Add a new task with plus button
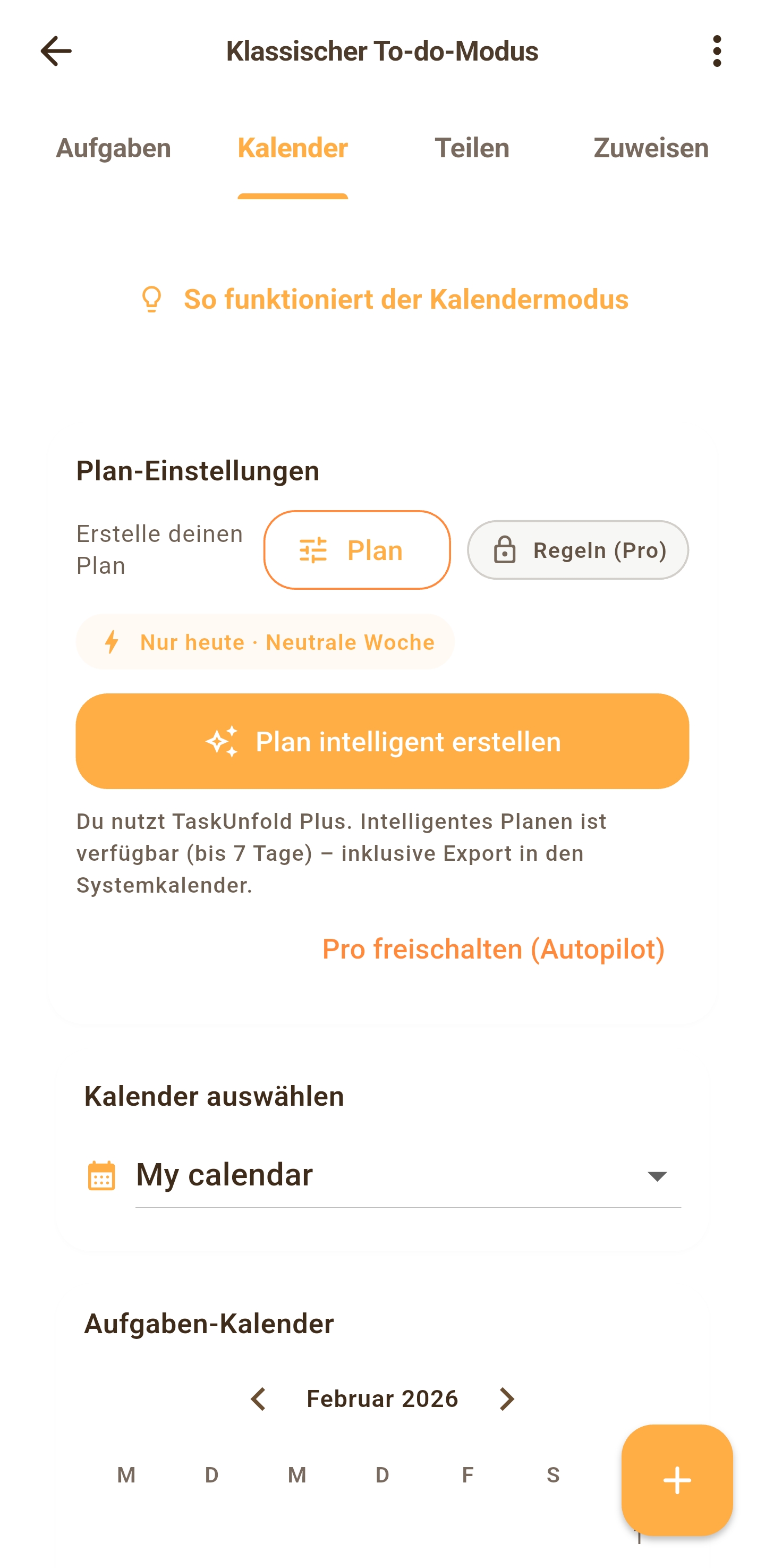Screen dimensions: 765x1568 coord(677,1480)
